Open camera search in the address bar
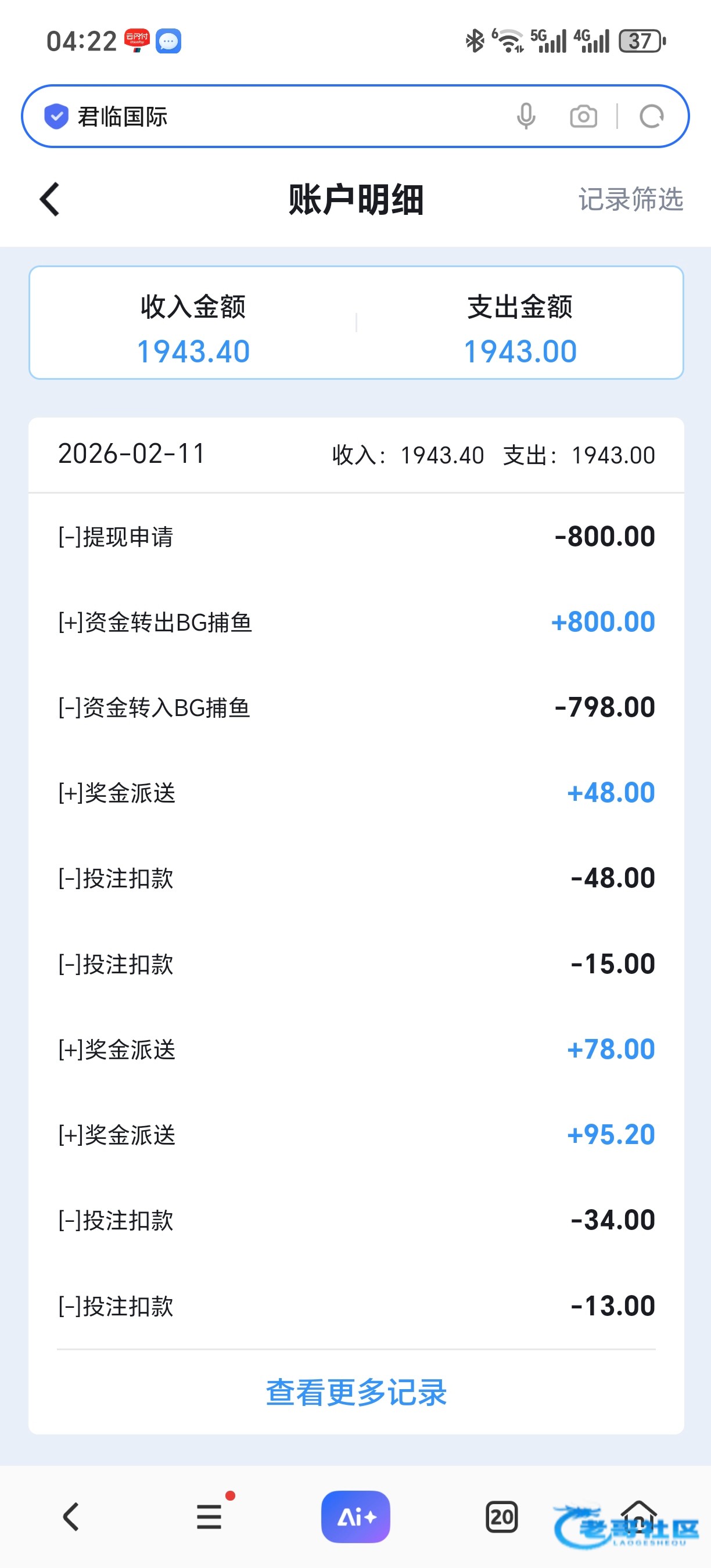This screenshot has height=1568, width=711. [x=583, y=116]
